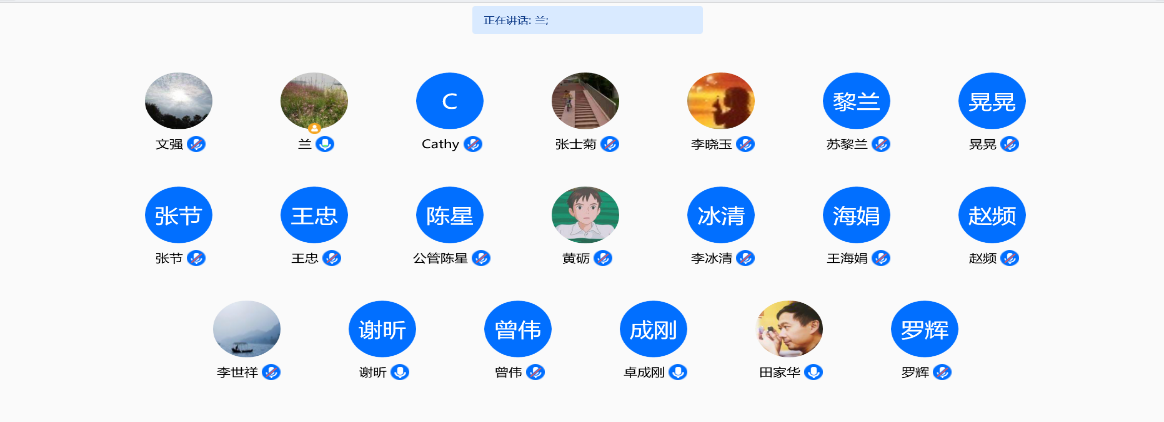Tap 黄砺's cartoon avatar
This screenshot has height=422, width=1164.
(585, 215)
